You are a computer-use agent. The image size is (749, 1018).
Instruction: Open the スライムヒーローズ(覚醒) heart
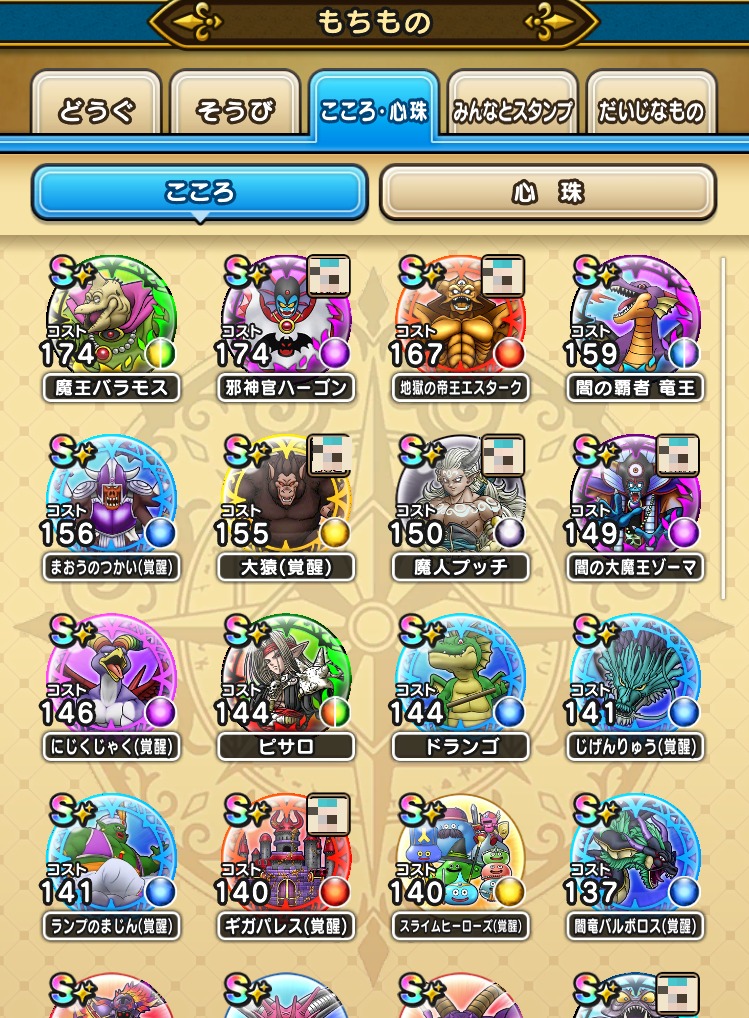(460, 860)
